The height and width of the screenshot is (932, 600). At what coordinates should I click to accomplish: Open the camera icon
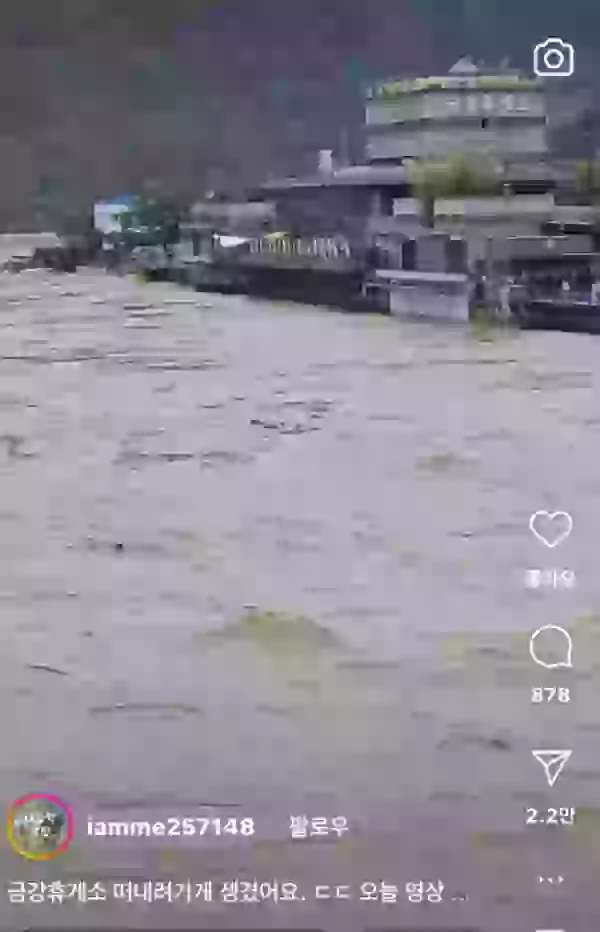553,58
